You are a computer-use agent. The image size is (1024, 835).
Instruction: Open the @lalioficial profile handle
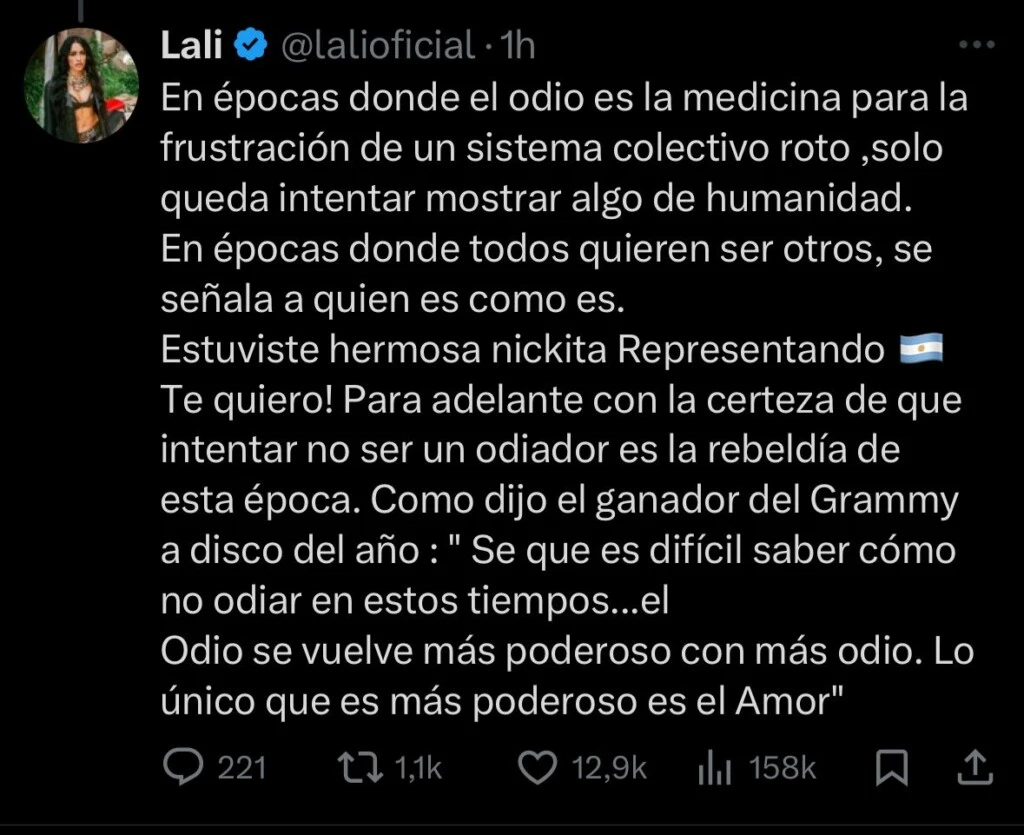point(379,45)
